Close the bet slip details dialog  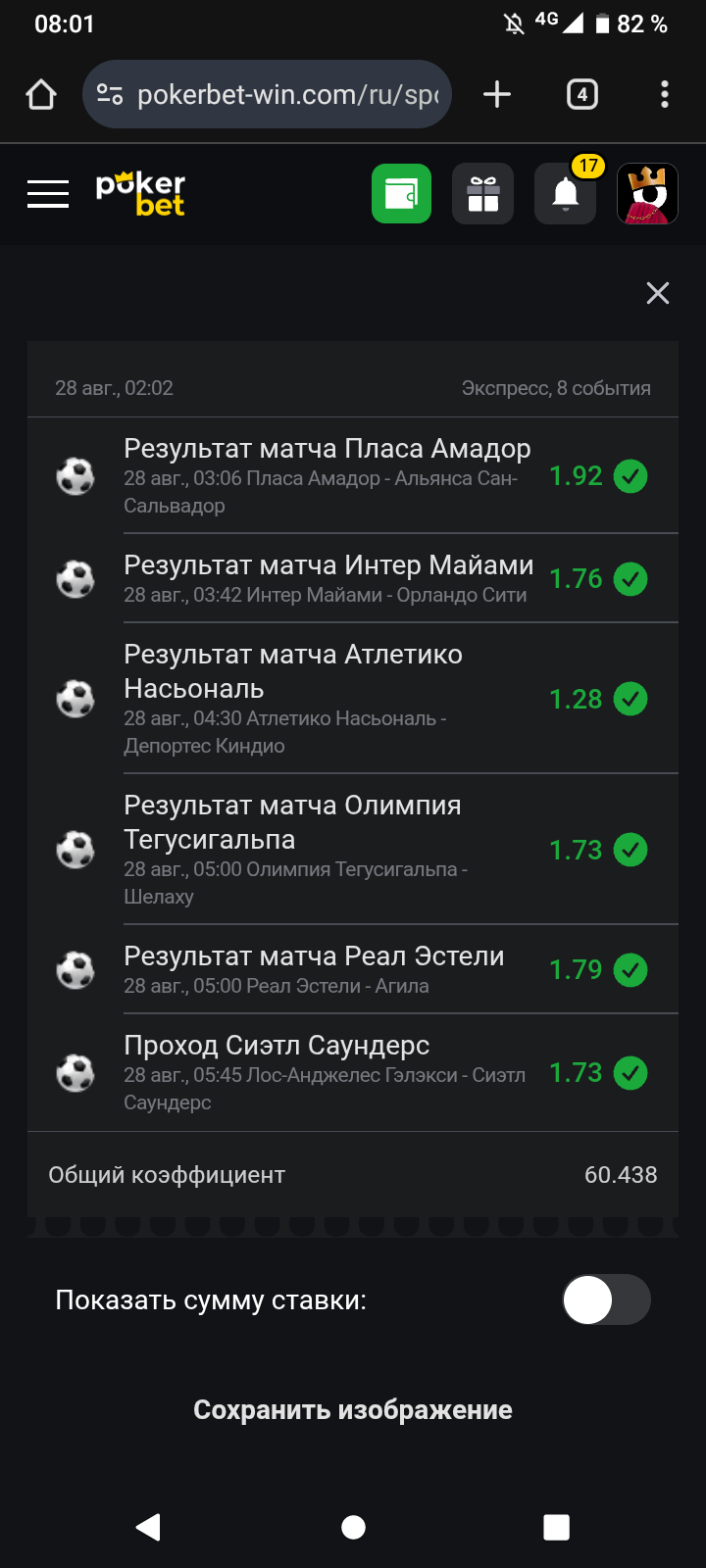[658, 293]
